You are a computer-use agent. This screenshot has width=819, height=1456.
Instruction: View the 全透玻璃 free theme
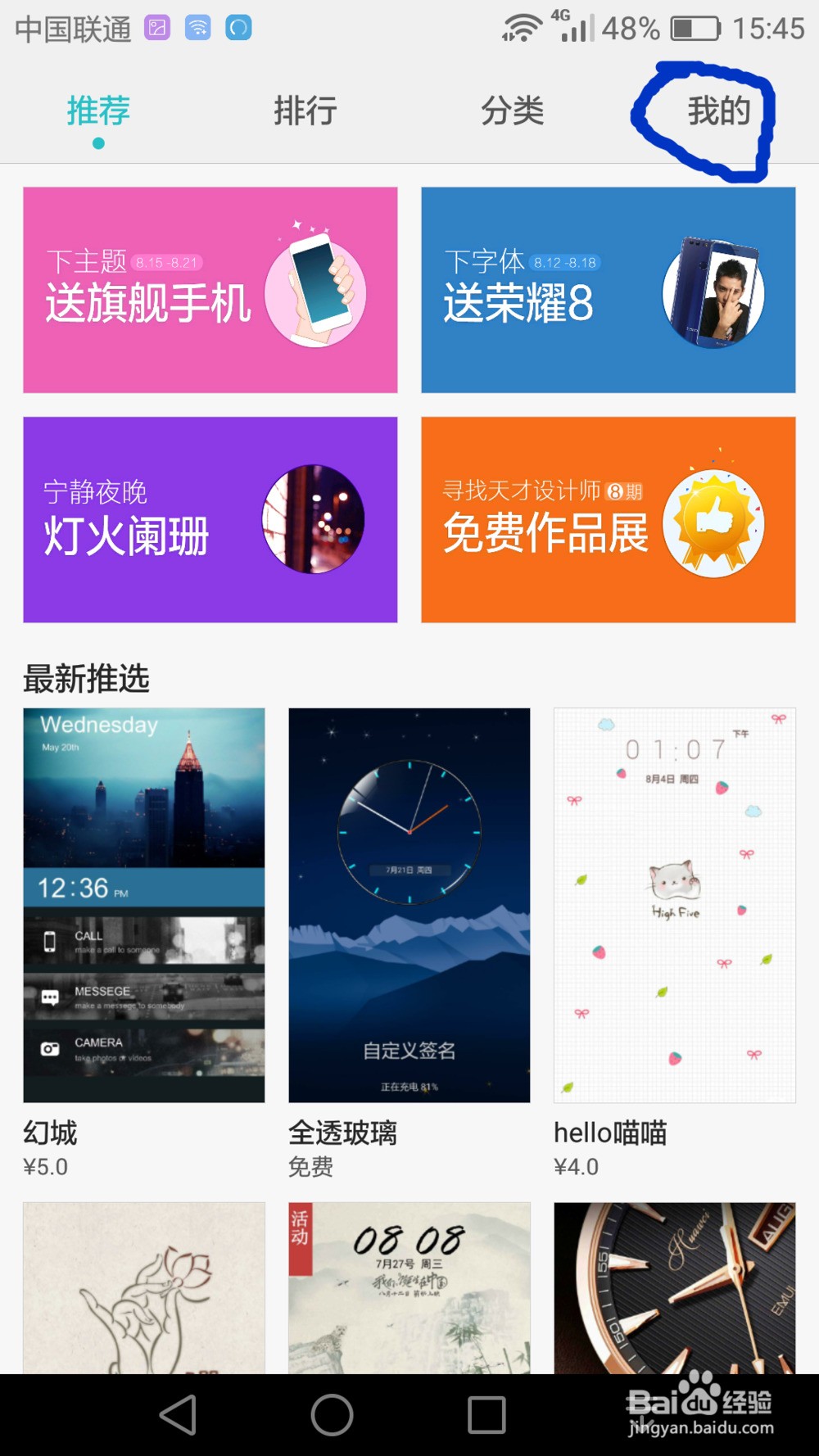pyautogui.click(x=409, y=905)
